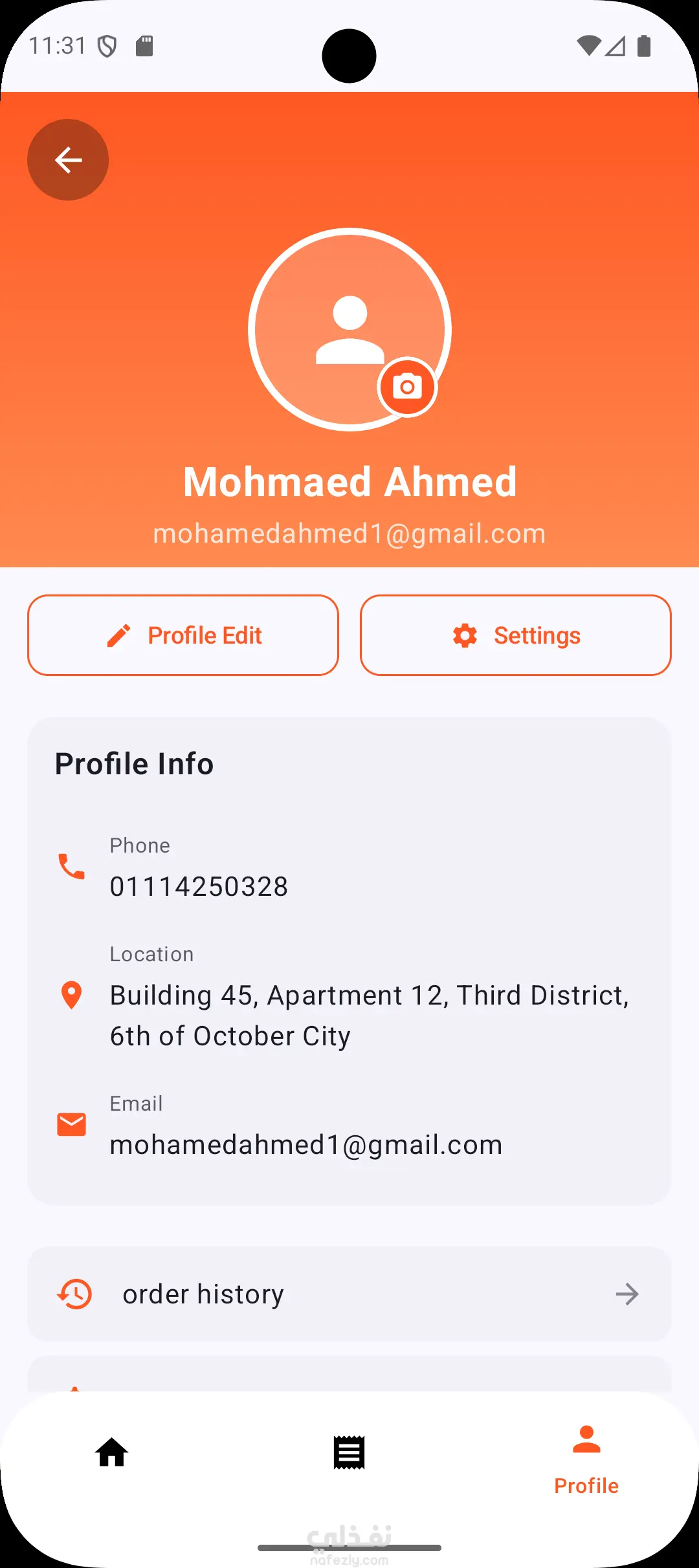Go back using the arrow button

pyautogui.click(x=68, y=160)
